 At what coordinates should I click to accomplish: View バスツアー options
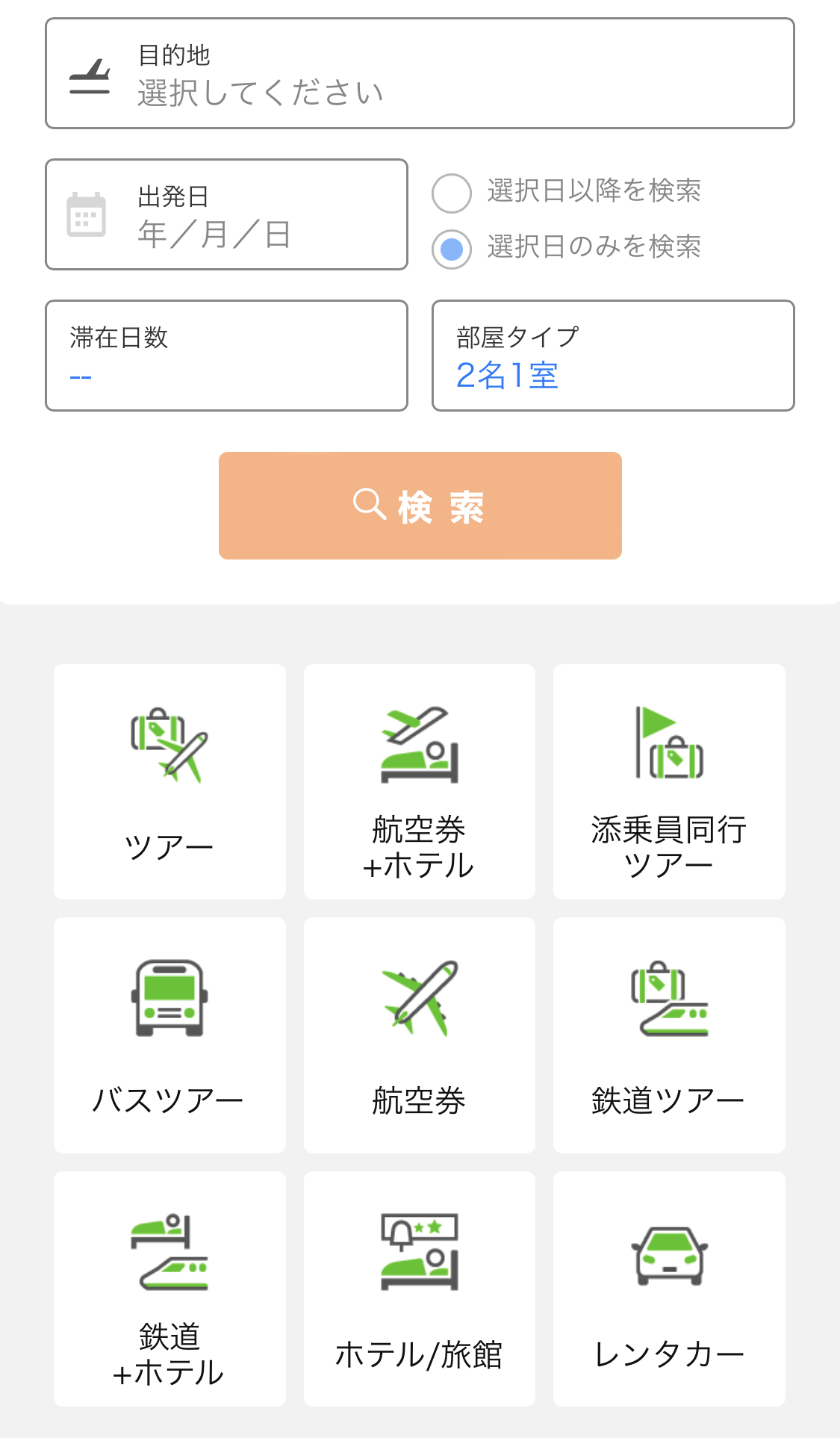click(x=169, y=1035)
